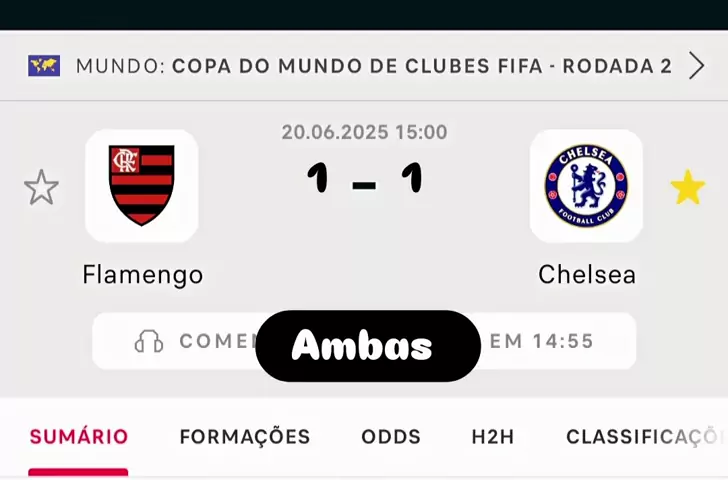Go to the H2H tab
The image size is (728, 480).
tap(493, 437)
